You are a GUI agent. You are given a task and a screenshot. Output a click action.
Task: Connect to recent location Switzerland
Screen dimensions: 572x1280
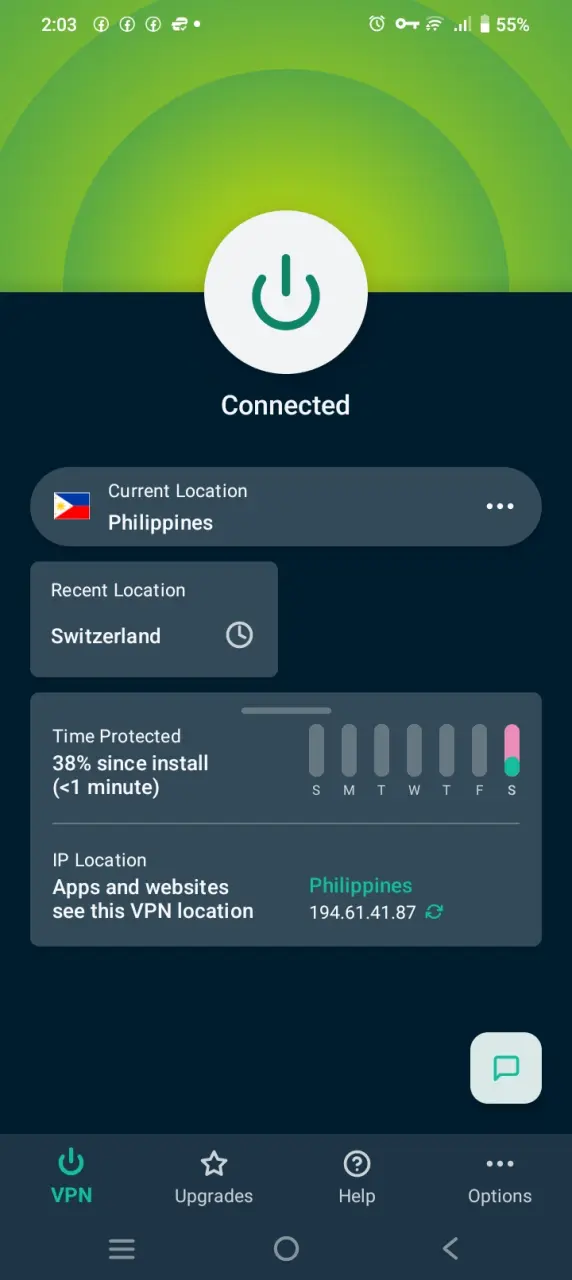(154, 619)
